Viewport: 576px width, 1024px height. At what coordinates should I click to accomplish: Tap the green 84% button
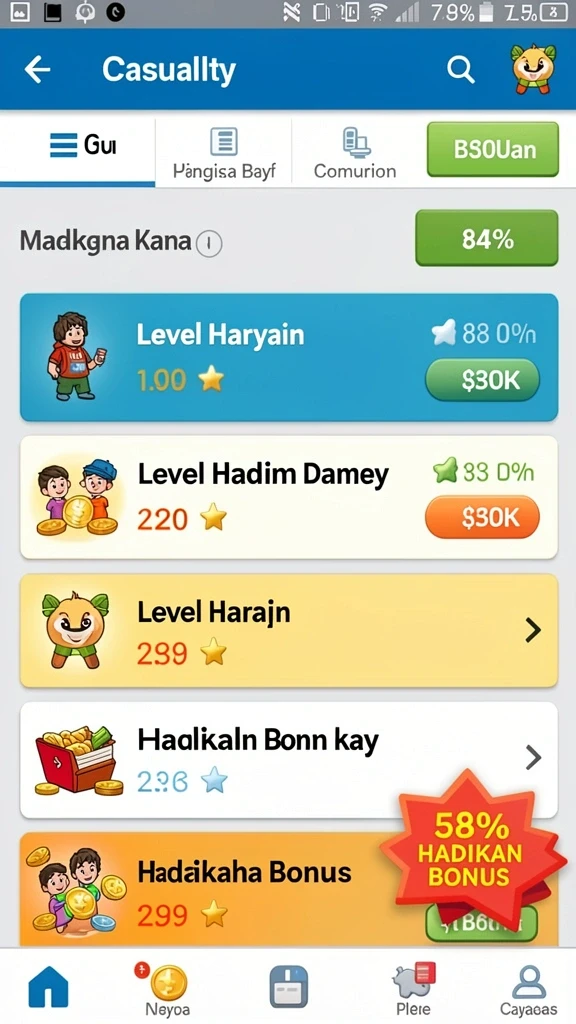click(x=487, y=239)
